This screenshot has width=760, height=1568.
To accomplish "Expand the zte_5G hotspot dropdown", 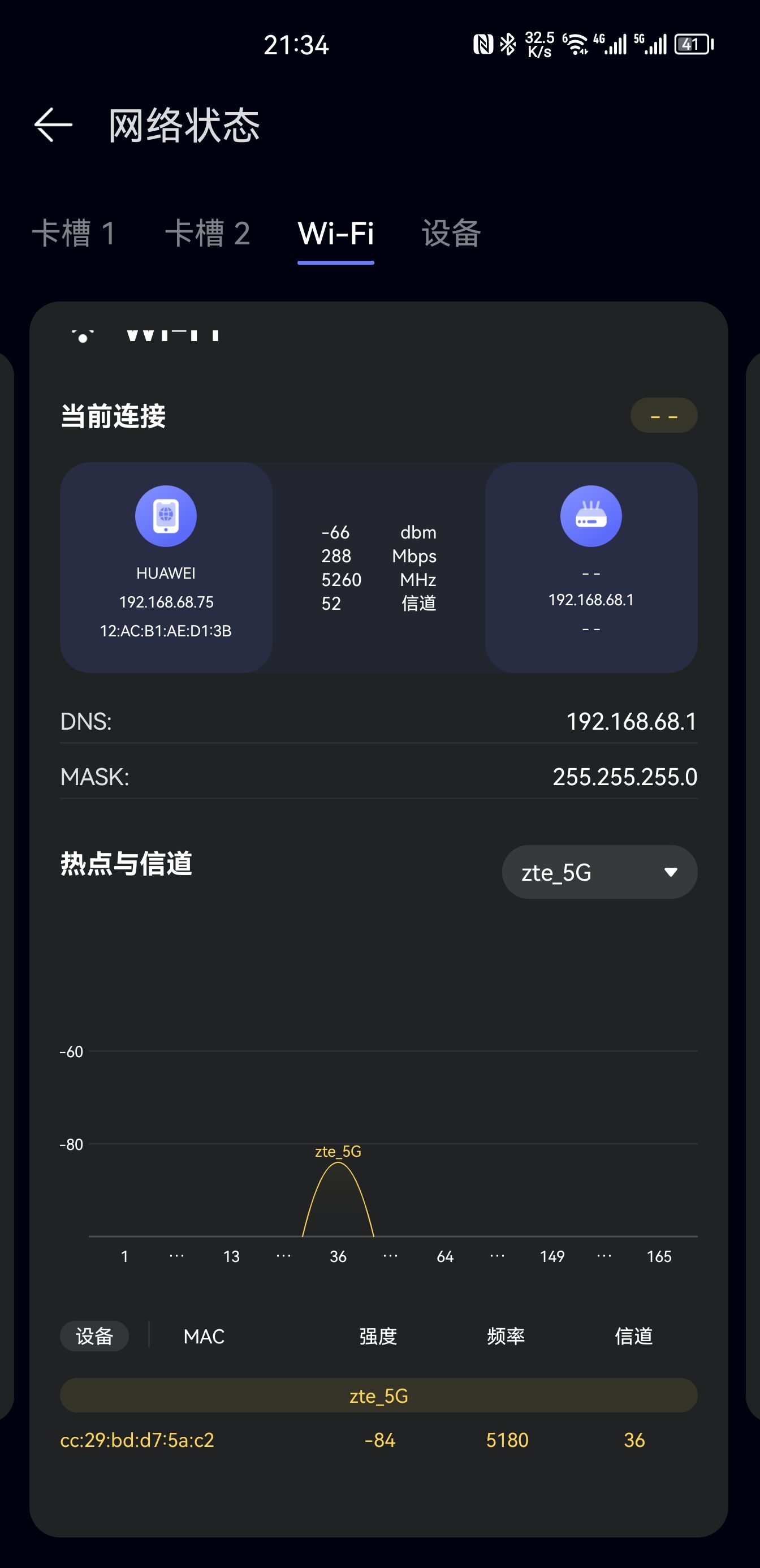I will (599, 872).
